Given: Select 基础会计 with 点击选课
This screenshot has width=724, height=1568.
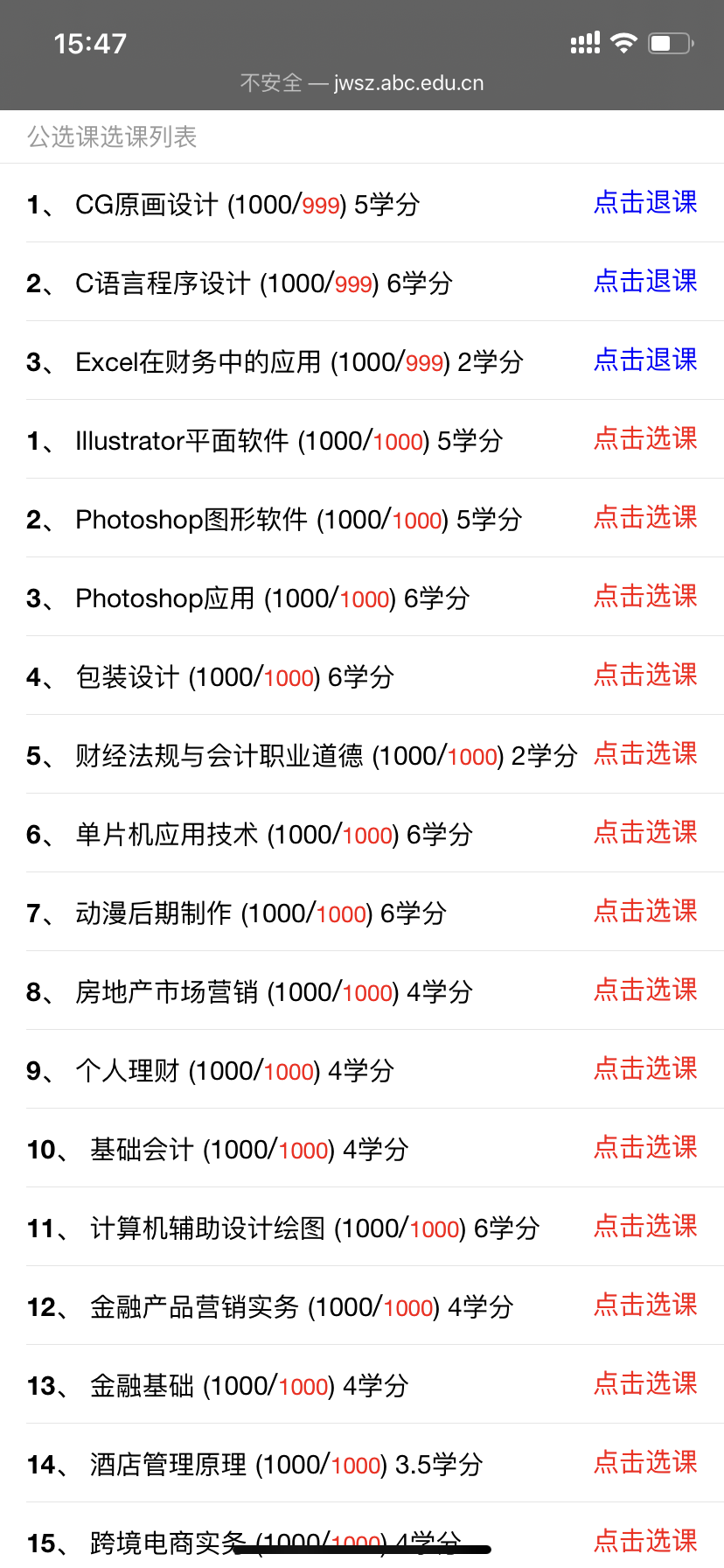Looking at the screenshot, I should point(645,1147).
